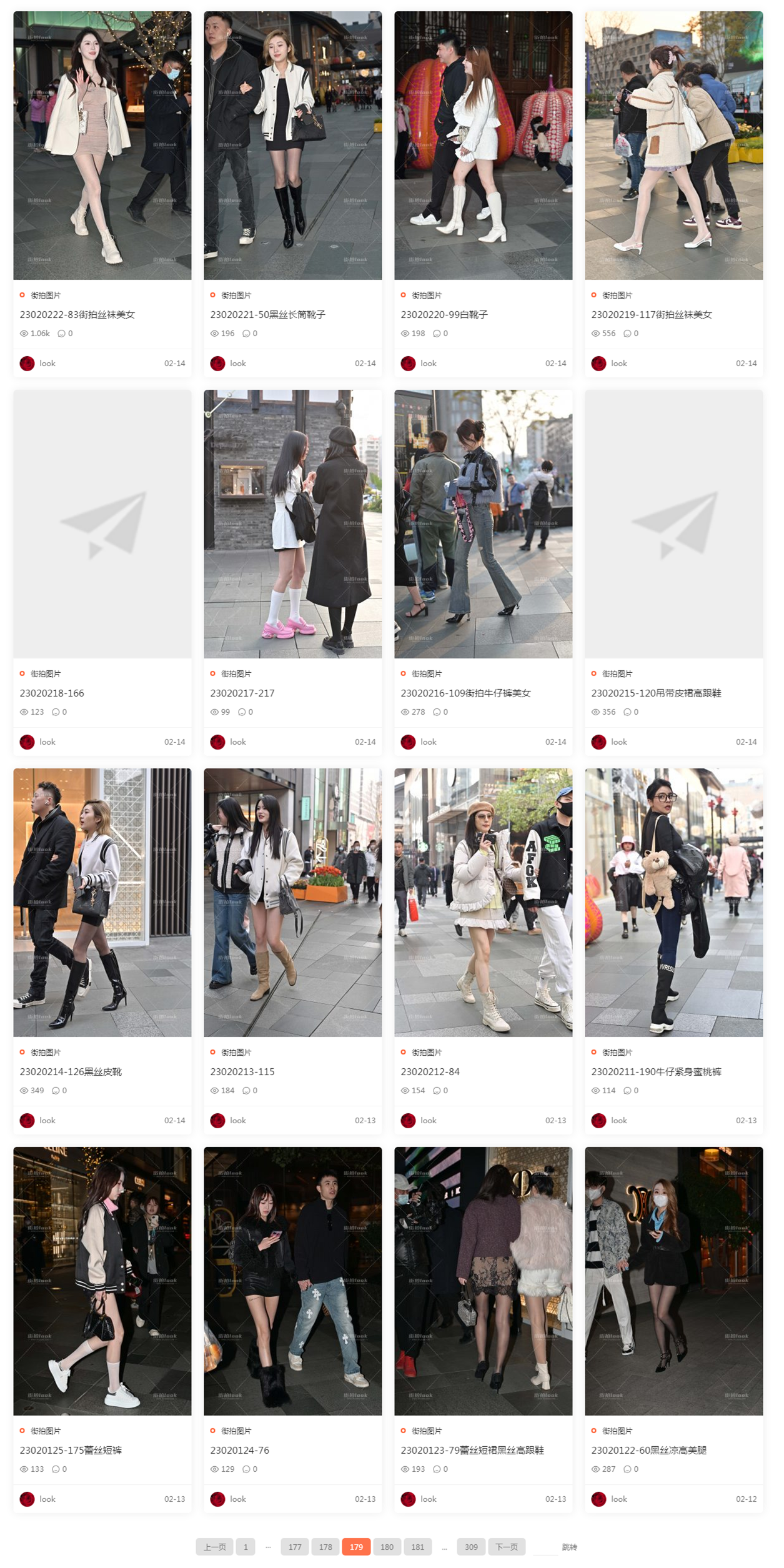Open post 23020218-166

(x=52, y=693)
